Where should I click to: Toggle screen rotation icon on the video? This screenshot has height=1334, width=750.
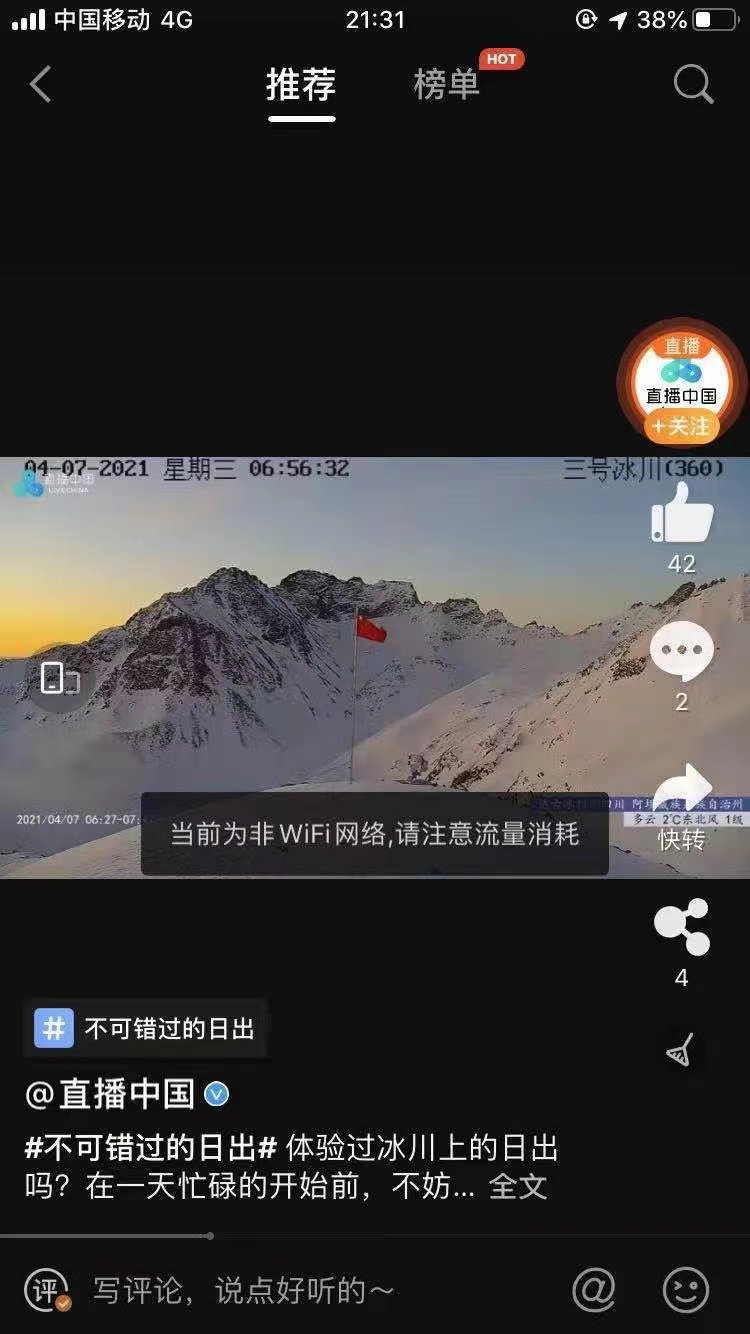[x=59, y=679]
